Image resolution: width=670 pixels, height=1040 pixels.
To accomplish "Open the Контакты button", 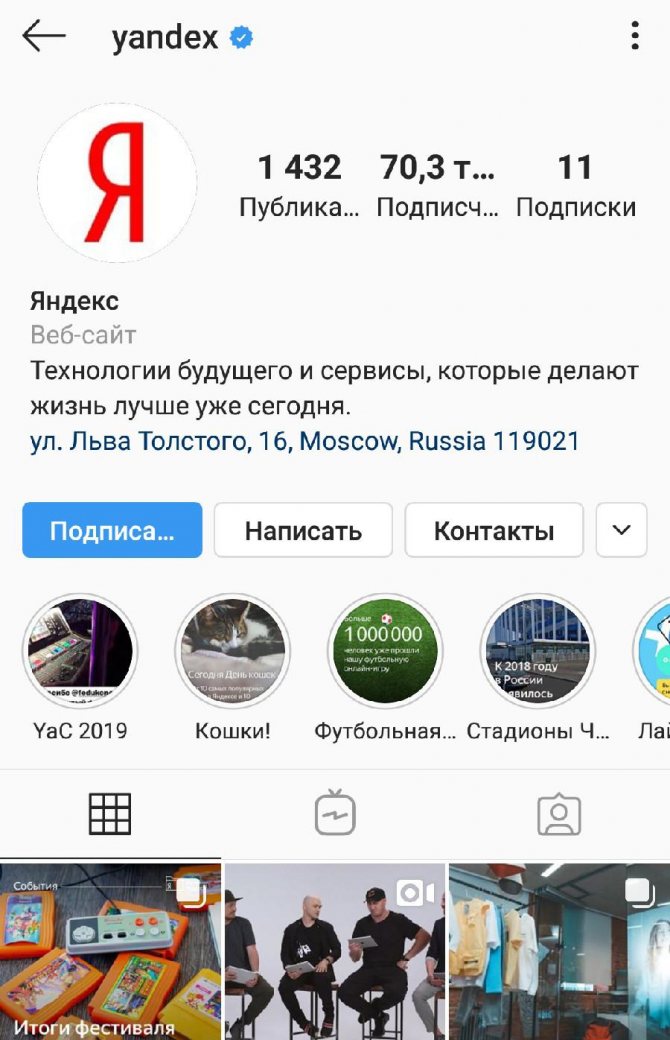I will [494, 530].
